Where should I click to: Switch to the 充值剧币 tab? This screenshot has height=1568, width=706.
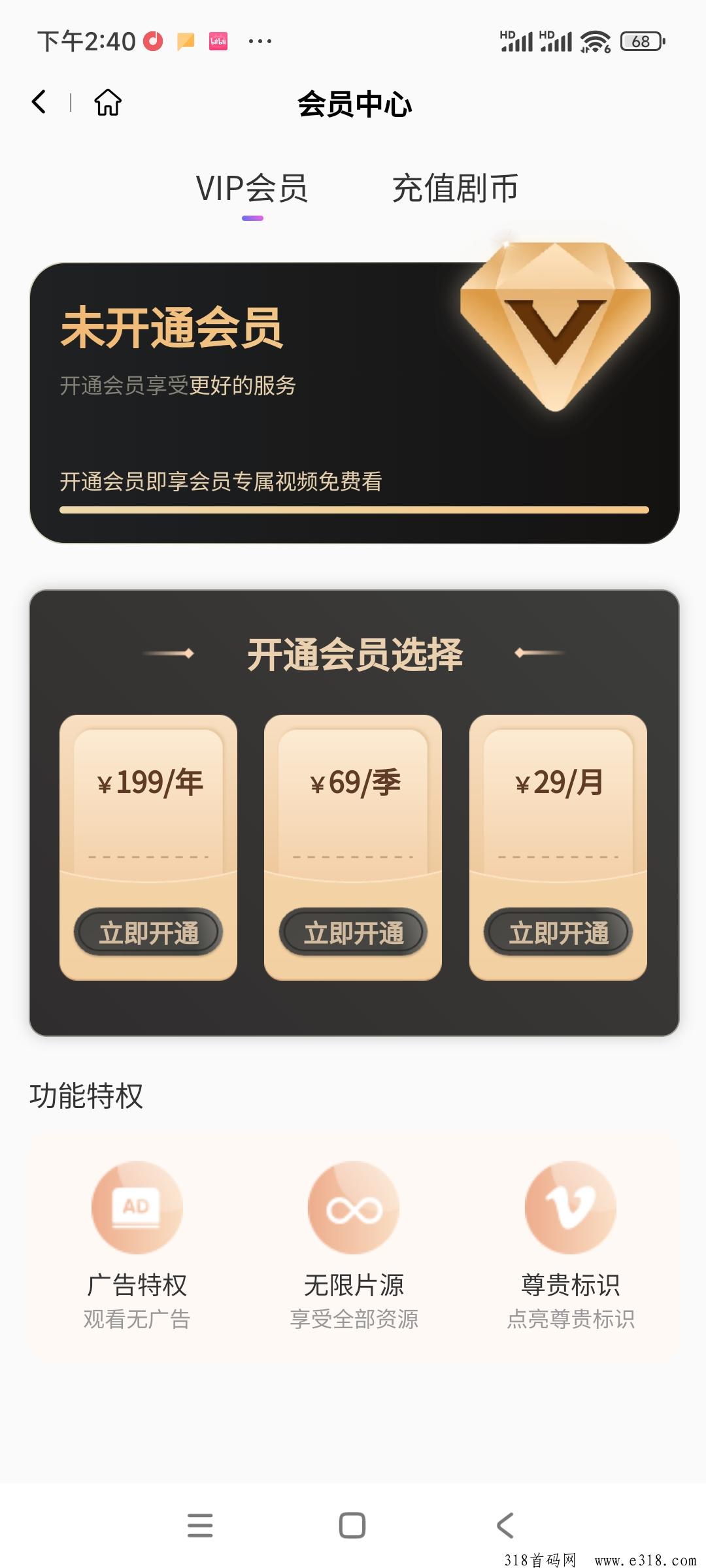(x=455, y=188)
